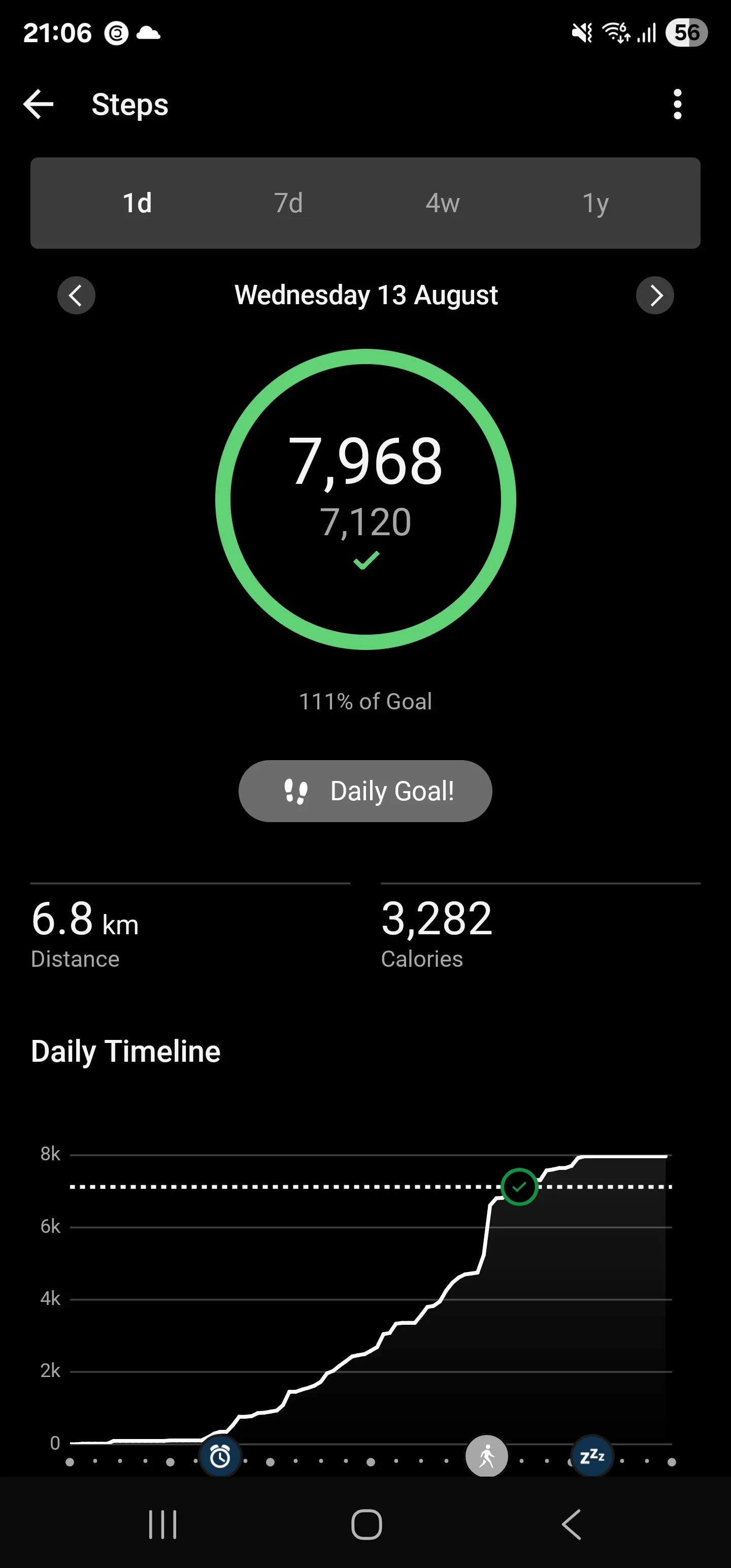The height and width of the screenshot is (1568, 731).
Task: Go to the previous day
Action: pyautogui.click(x=76, y=296)
